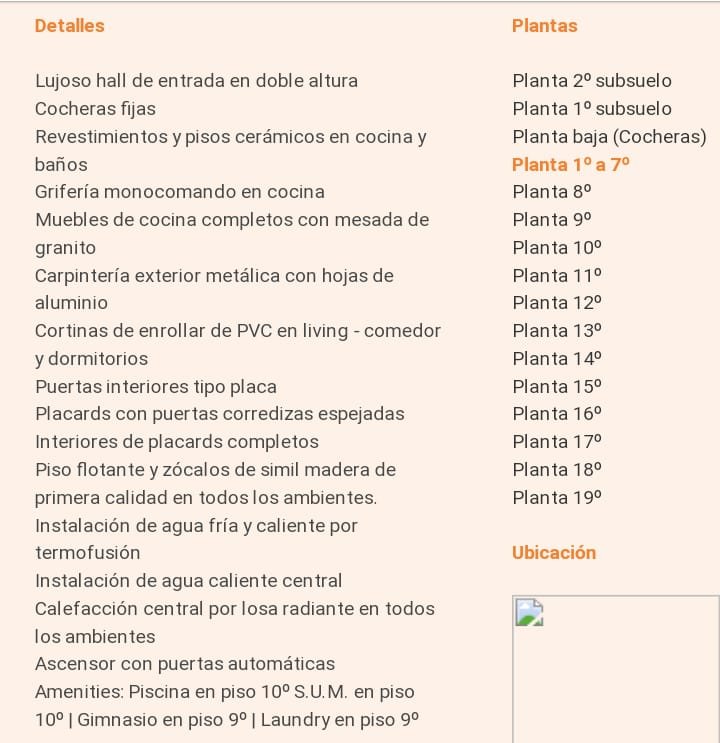Screen dimensions: 720x743
Task: Go to Planta 12º
Action: [557, 303]
